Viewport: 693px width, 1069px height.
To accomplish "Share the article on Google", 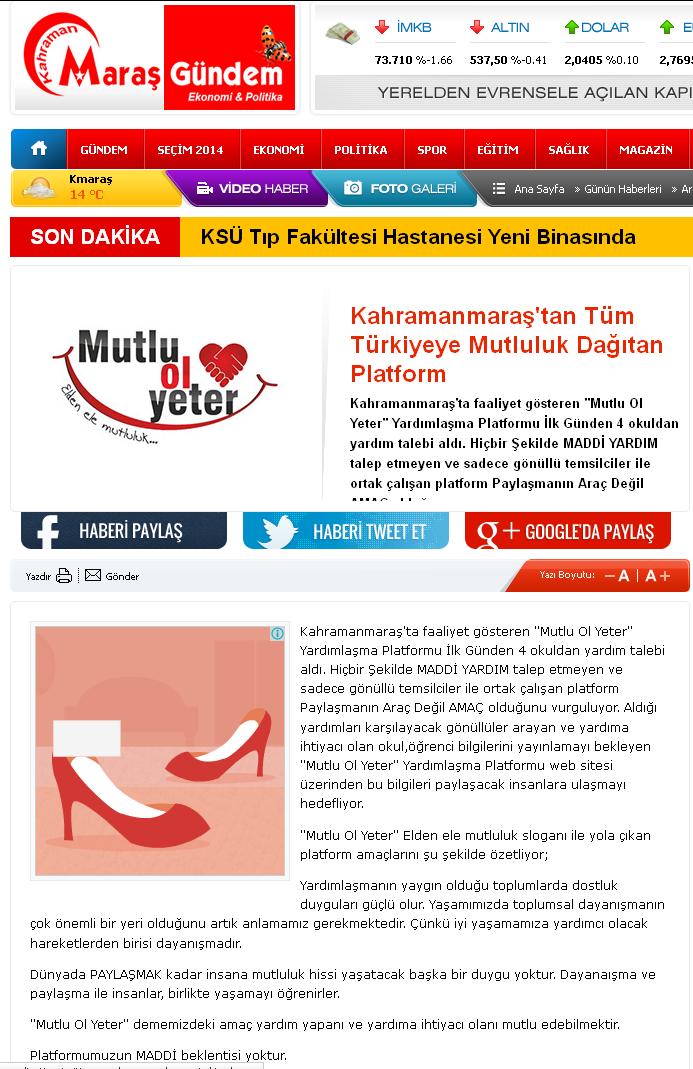I will pyautogui.click(x=567, y=531).
